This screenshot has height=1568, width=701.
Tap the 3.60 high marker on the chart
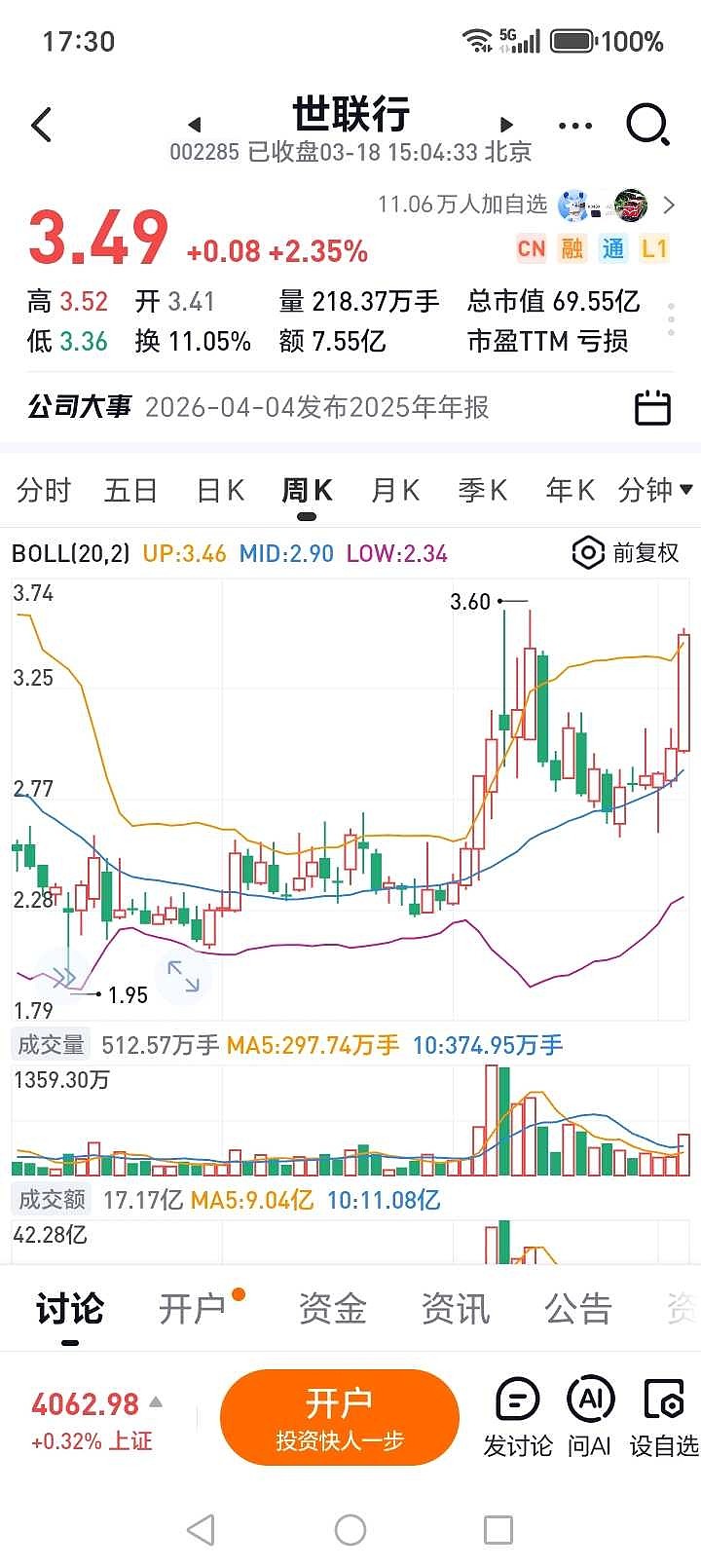point(472,602)
